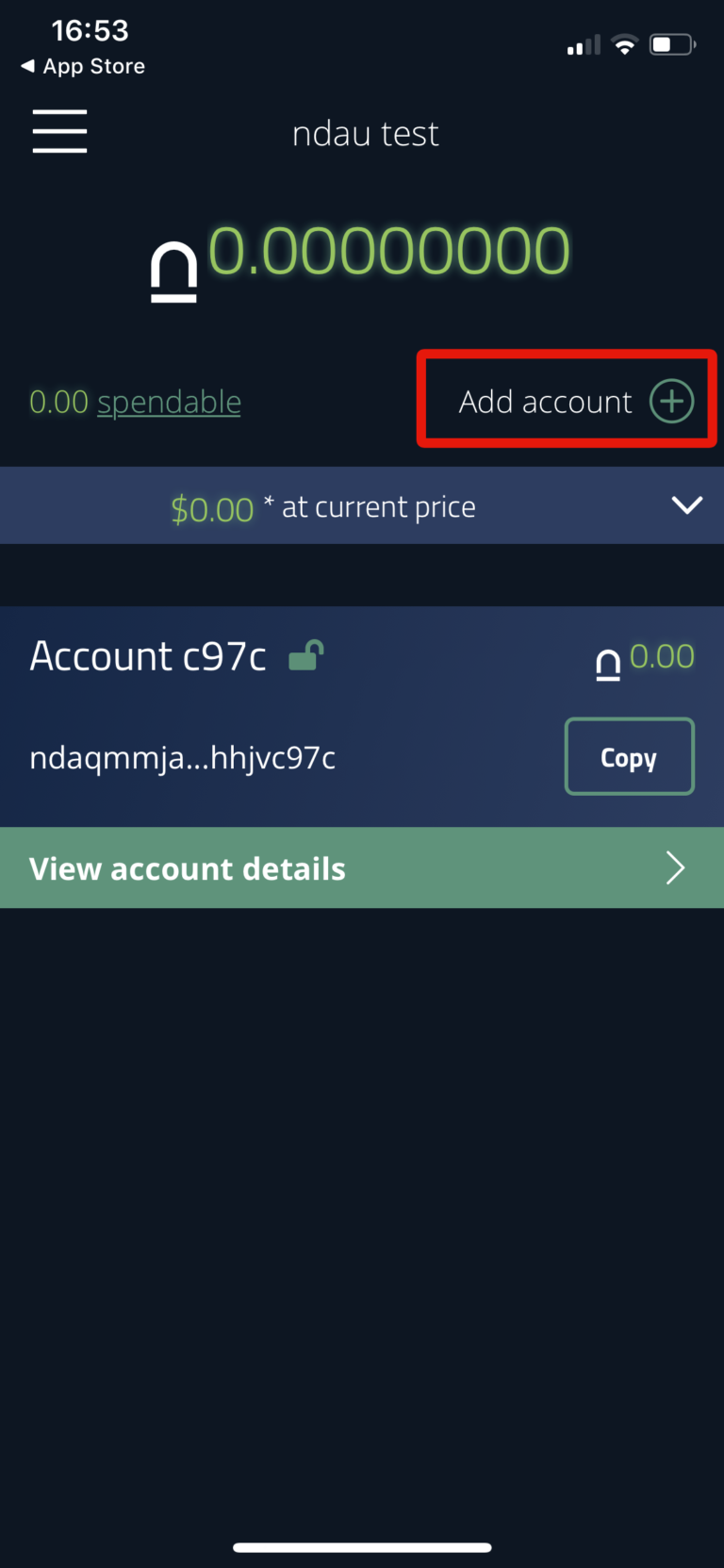
Task: Return to App Store via back link
Action: (83, 66)
